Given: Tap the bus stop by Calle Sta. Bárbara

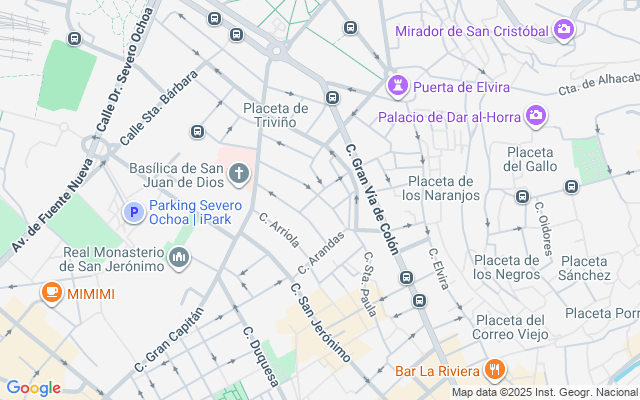Looking at the screenshot, I should point(197,132).
